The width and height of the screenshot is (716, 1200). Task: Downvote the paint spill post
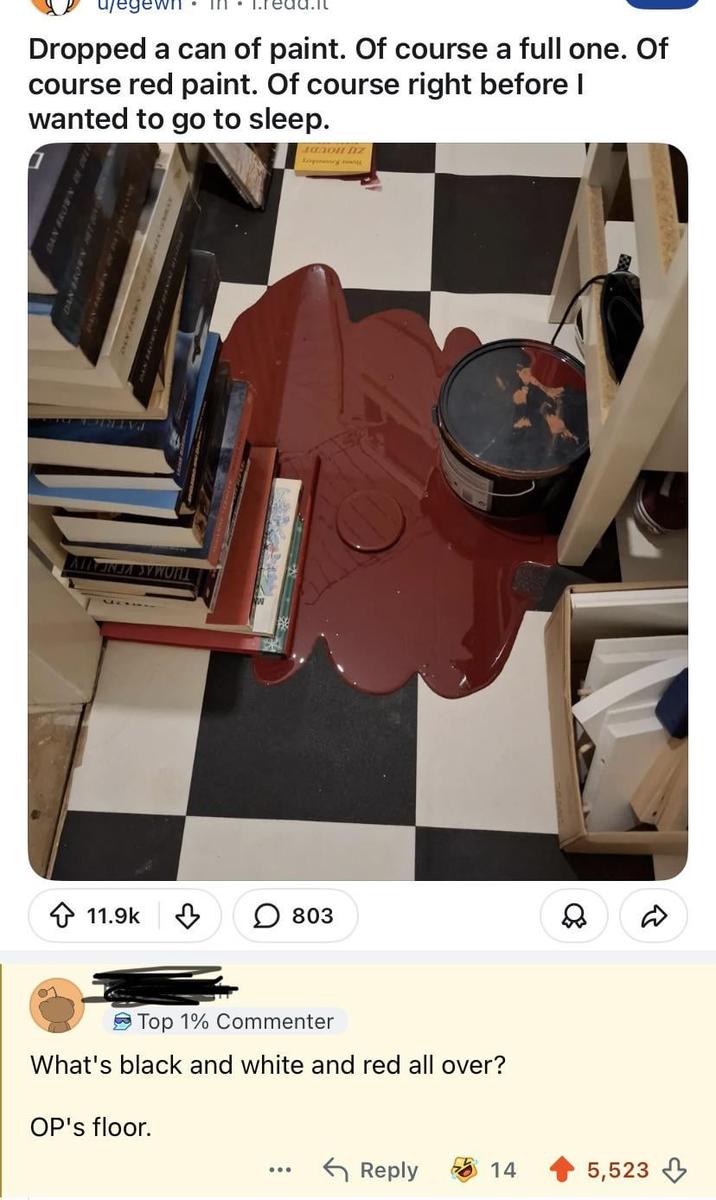187,915
